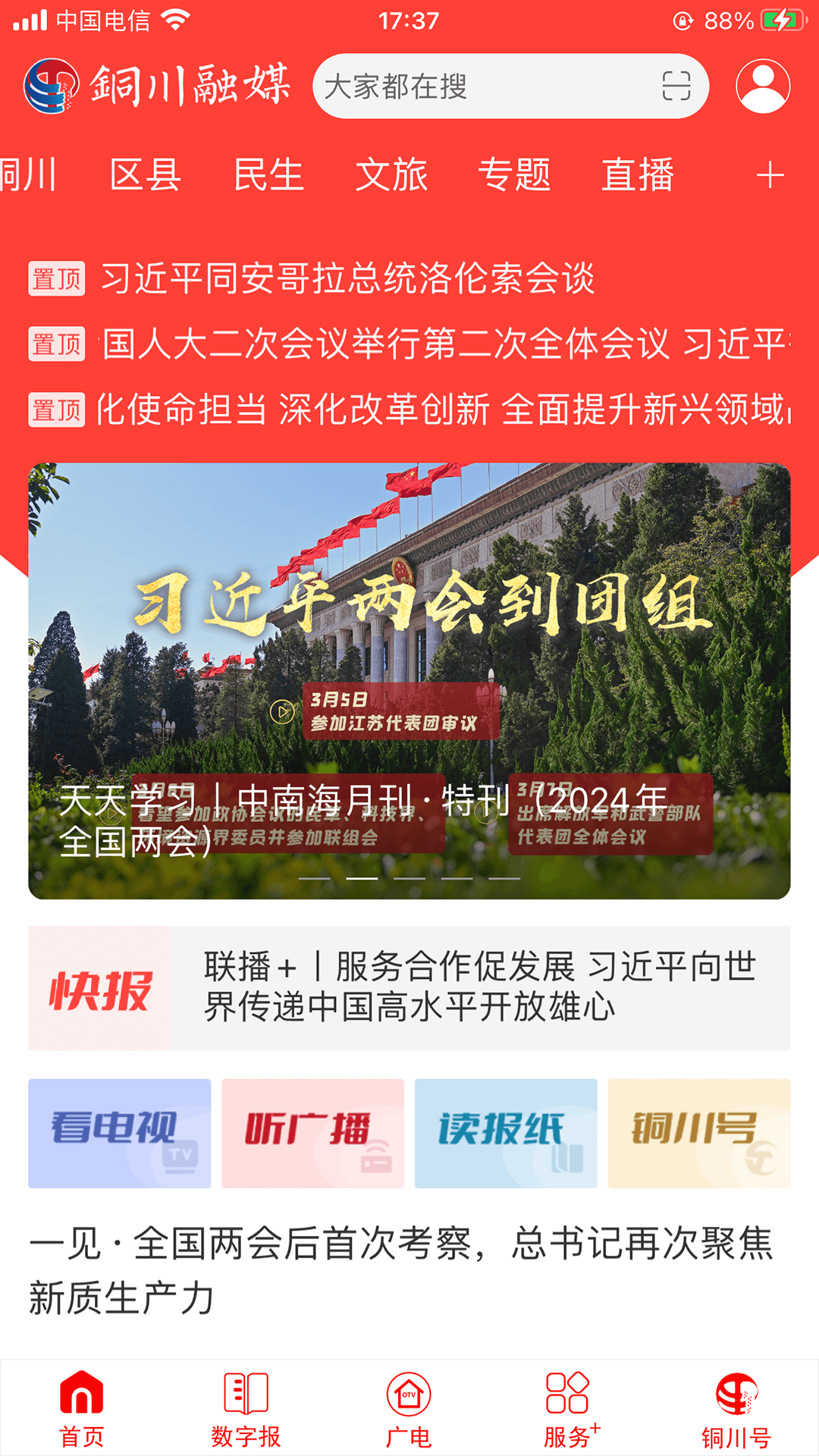Open the user profile avatar icon
This screenshot has height=1456, width=819.
[763, 86]
